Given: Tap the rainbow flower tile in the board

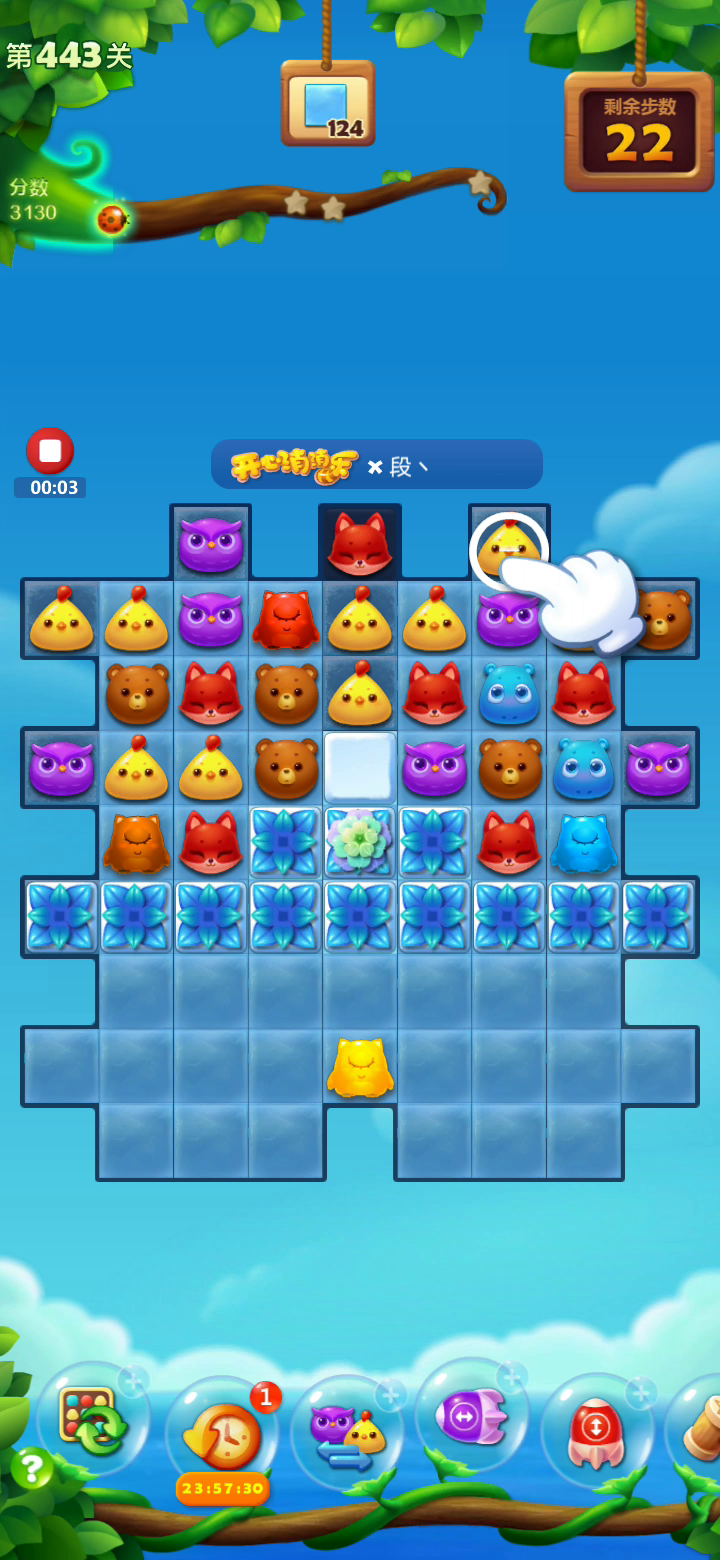Looking at the screenshot, I should [x=360, y=841].
